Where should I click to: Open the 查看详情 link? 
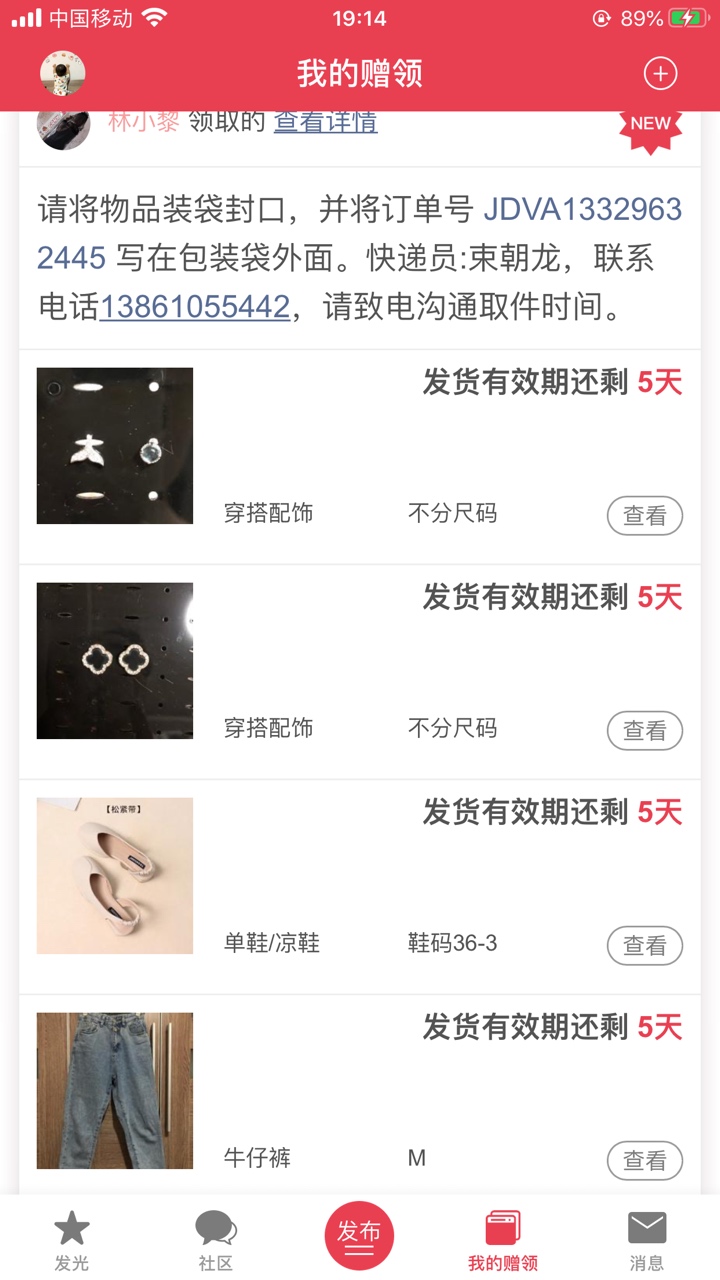pos(325,122)
